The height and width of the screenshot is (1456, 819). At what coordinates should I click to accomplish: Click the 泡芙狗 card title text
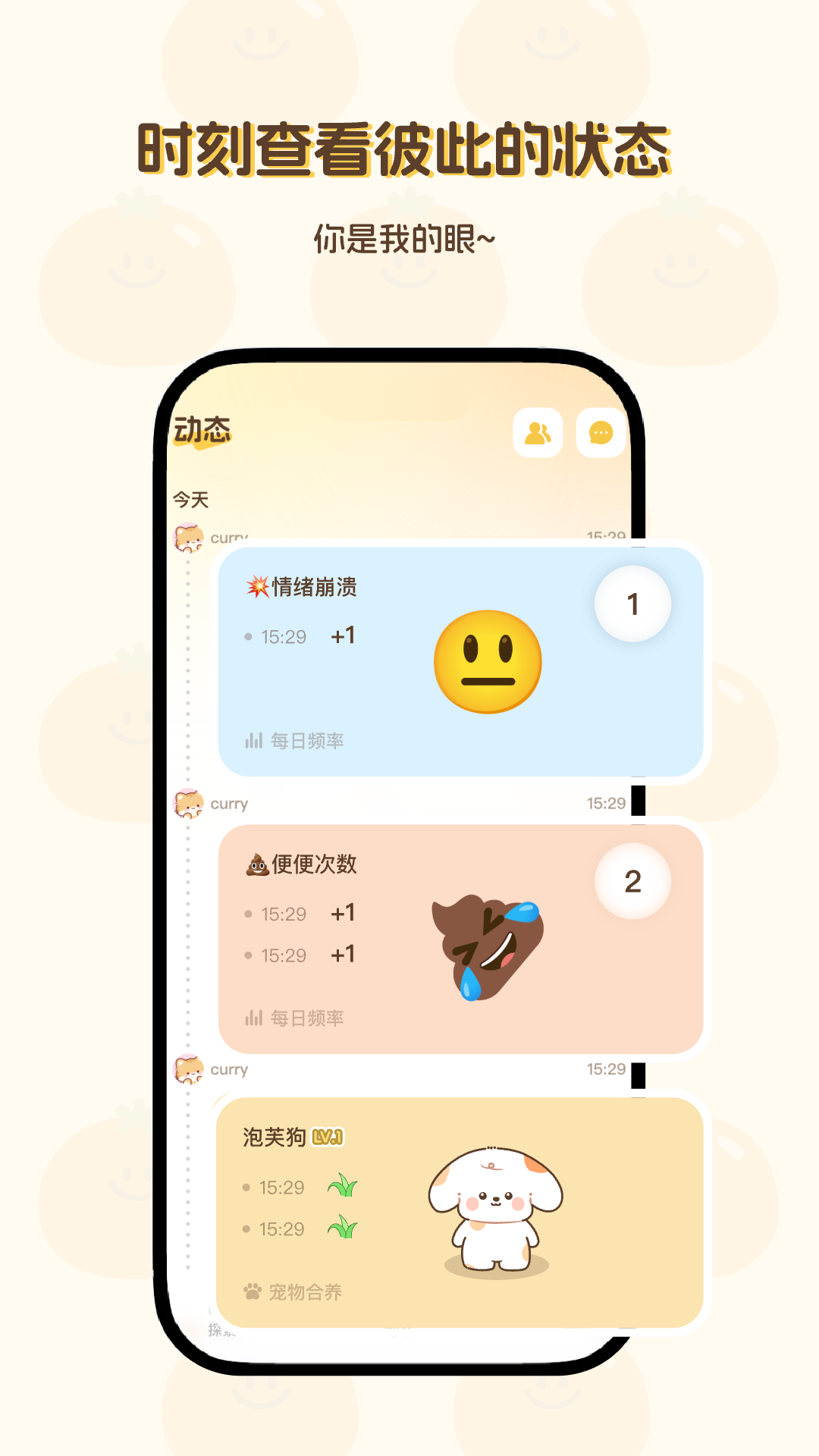tap(271, 1136)
